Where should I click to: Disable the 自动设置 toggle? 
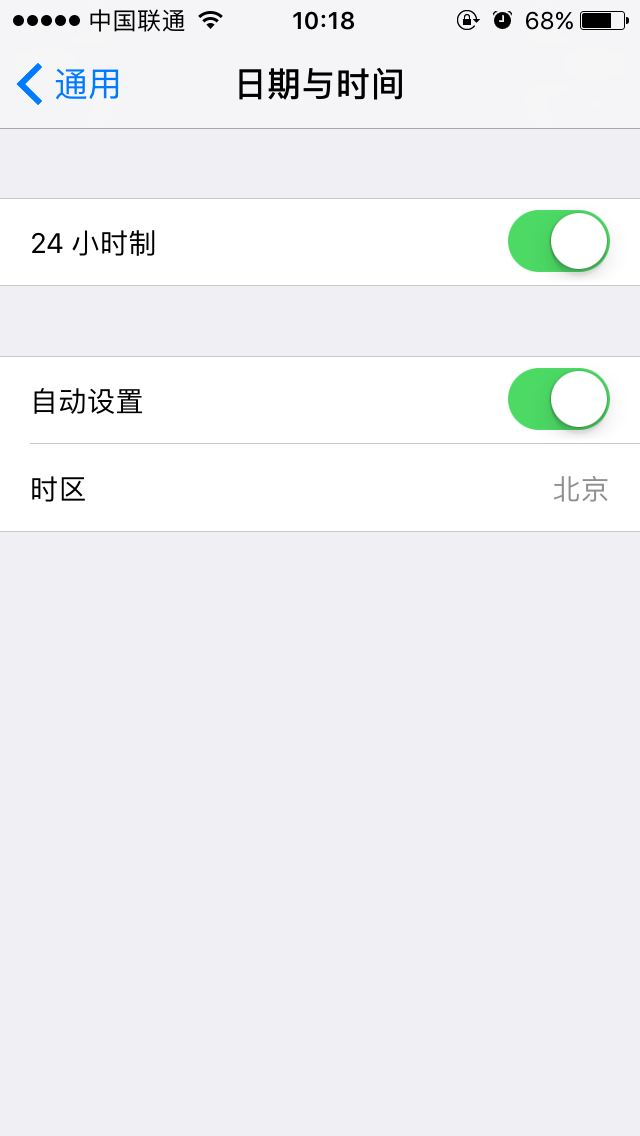(558, 399)
